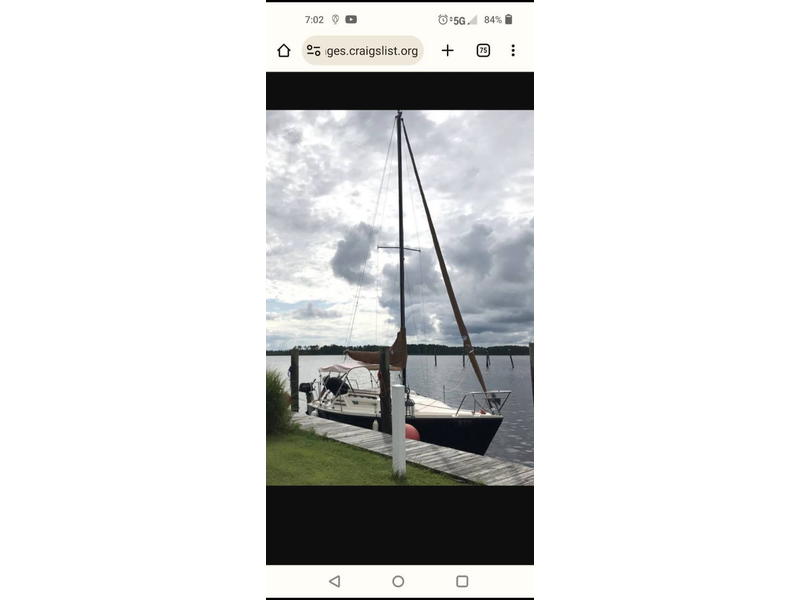800x600 pixels.
Task: Open the browser overflow menu
Action: (513, 50)
